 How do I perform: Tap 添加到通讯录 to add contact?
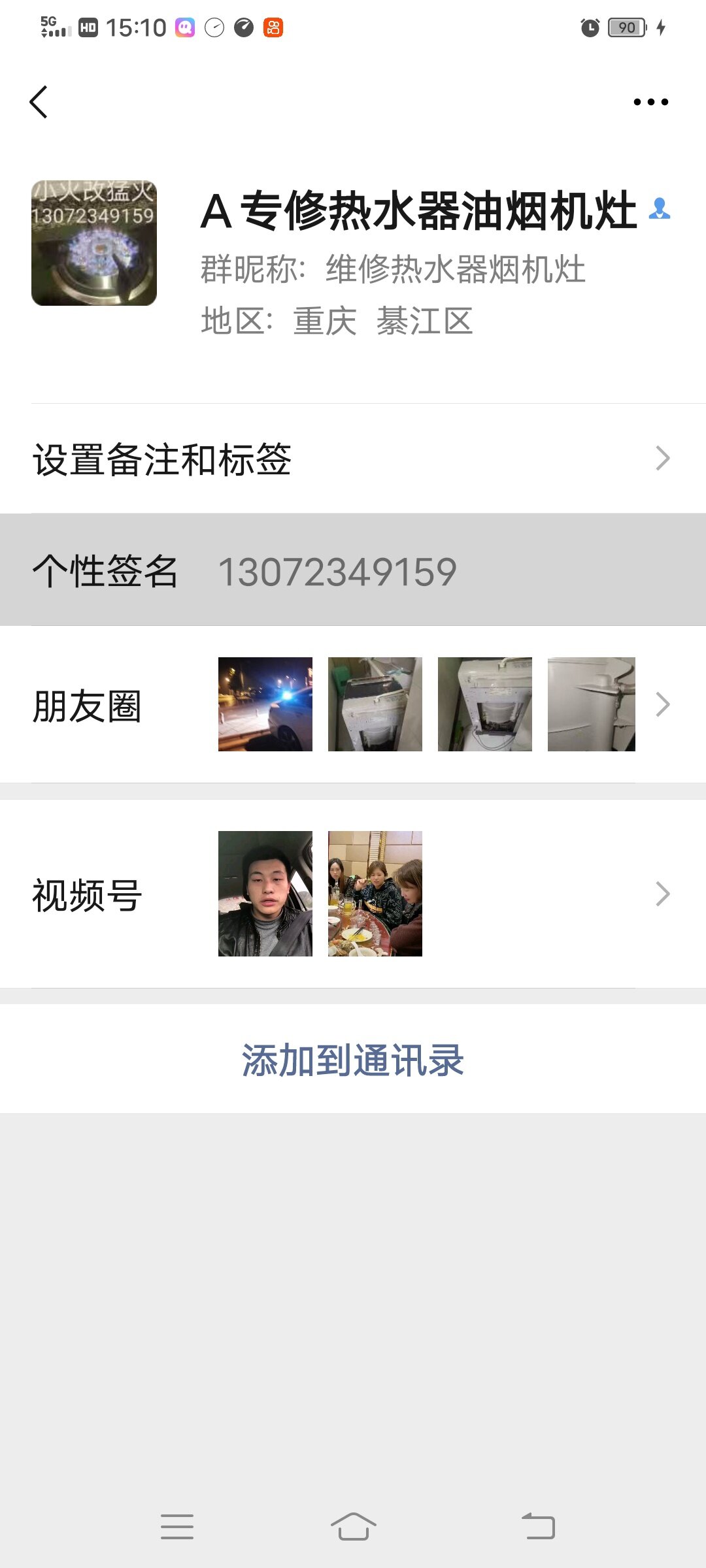353,1059
